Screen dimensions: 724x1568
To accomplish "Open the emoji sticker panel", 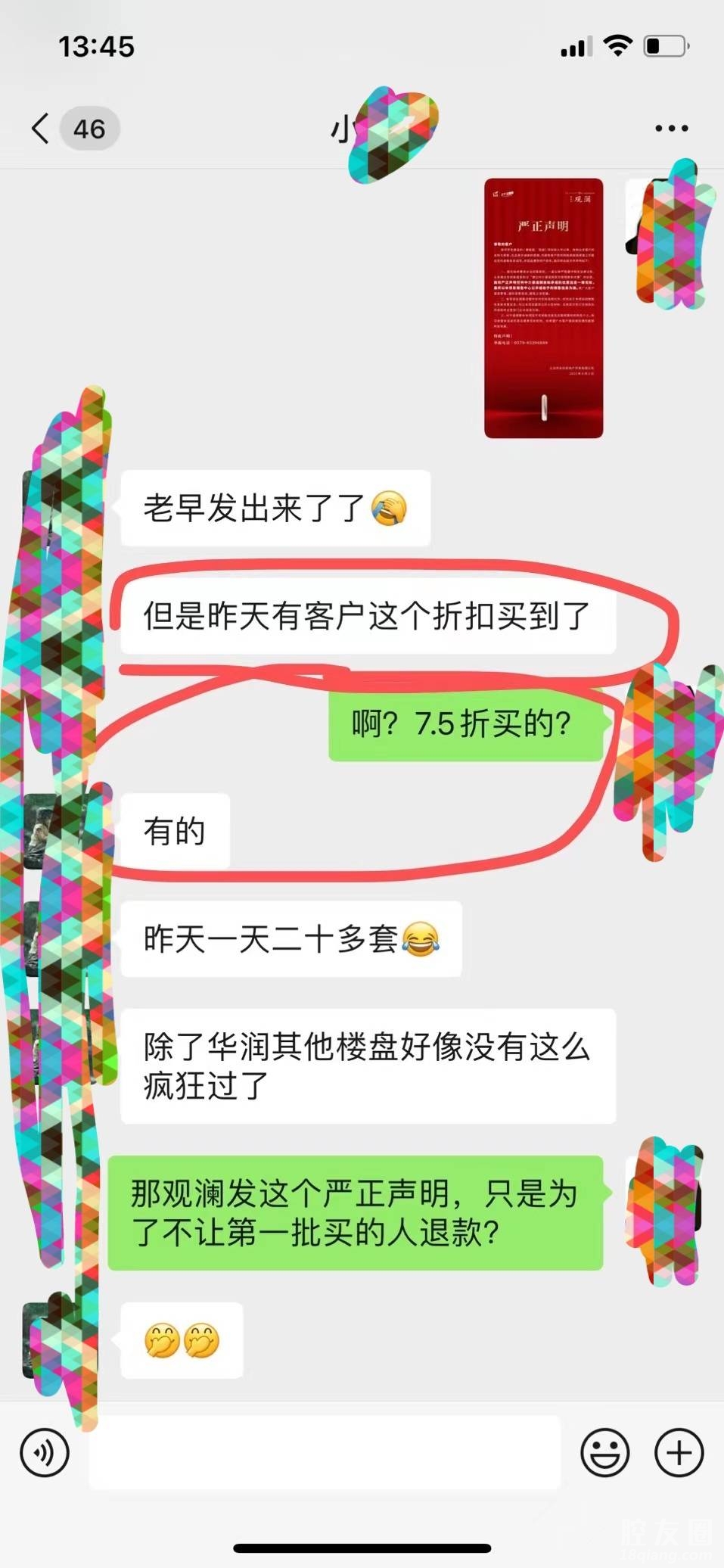I will (x=604, y=1452).
